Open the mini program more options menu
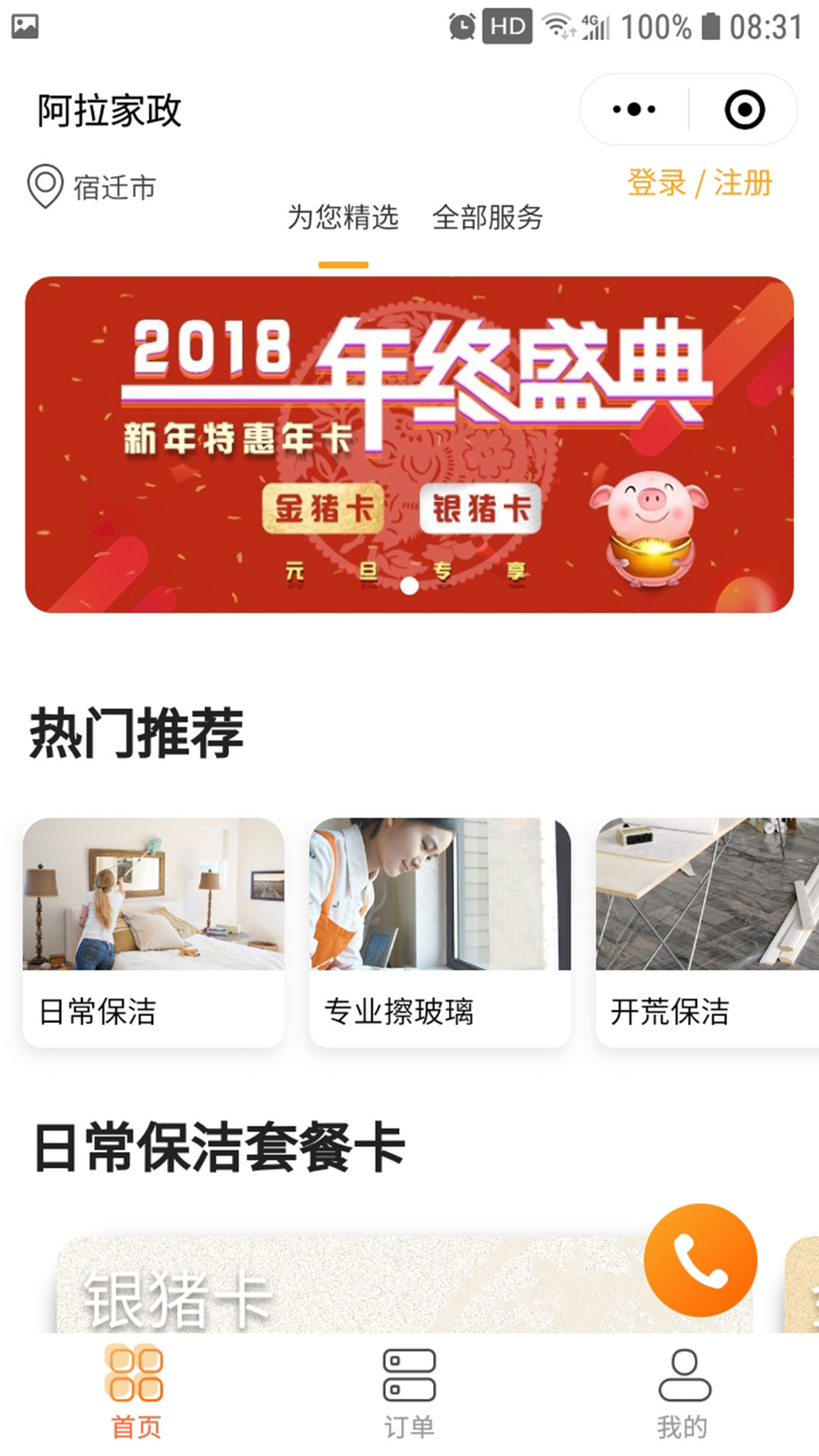 634,110
